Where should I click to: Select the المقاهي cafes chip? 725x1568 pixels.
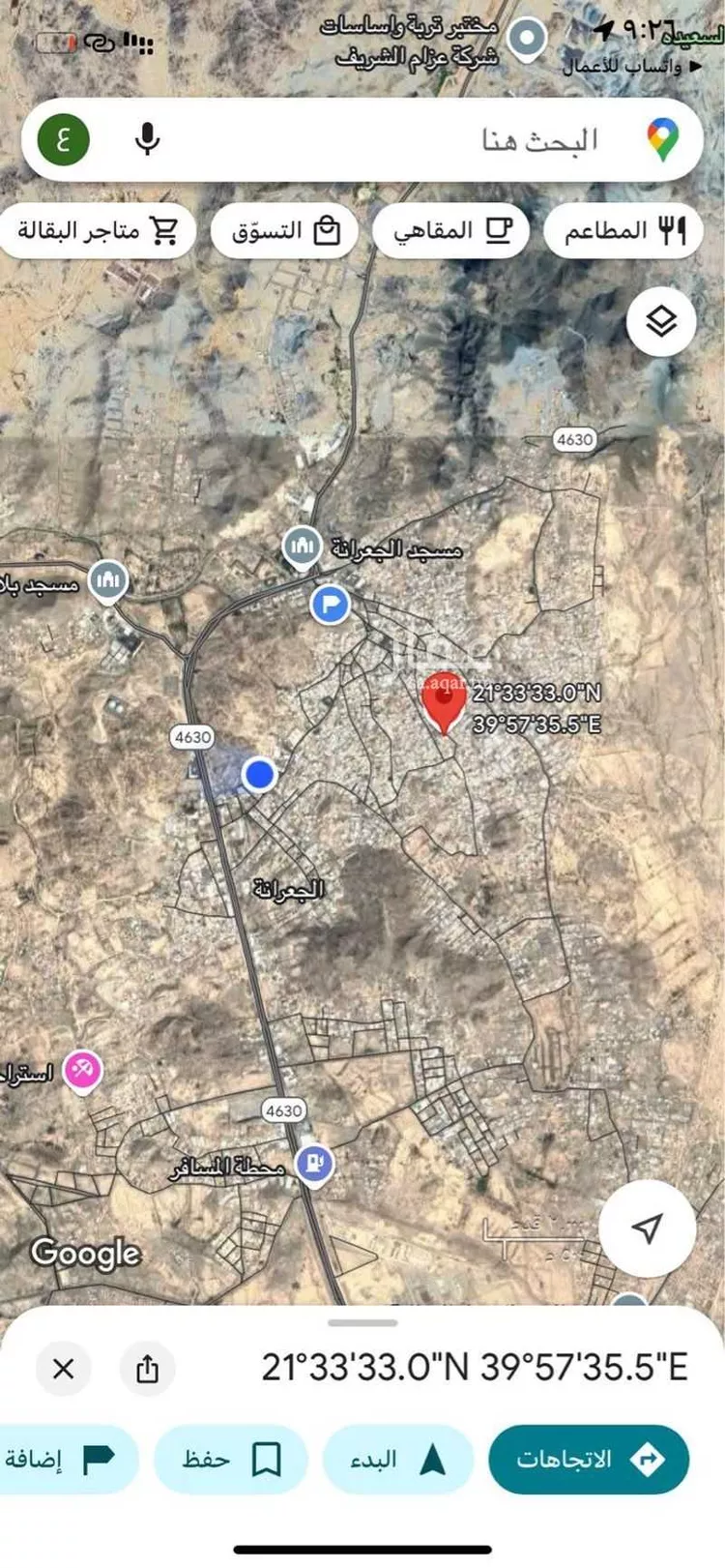coord(450,230)
